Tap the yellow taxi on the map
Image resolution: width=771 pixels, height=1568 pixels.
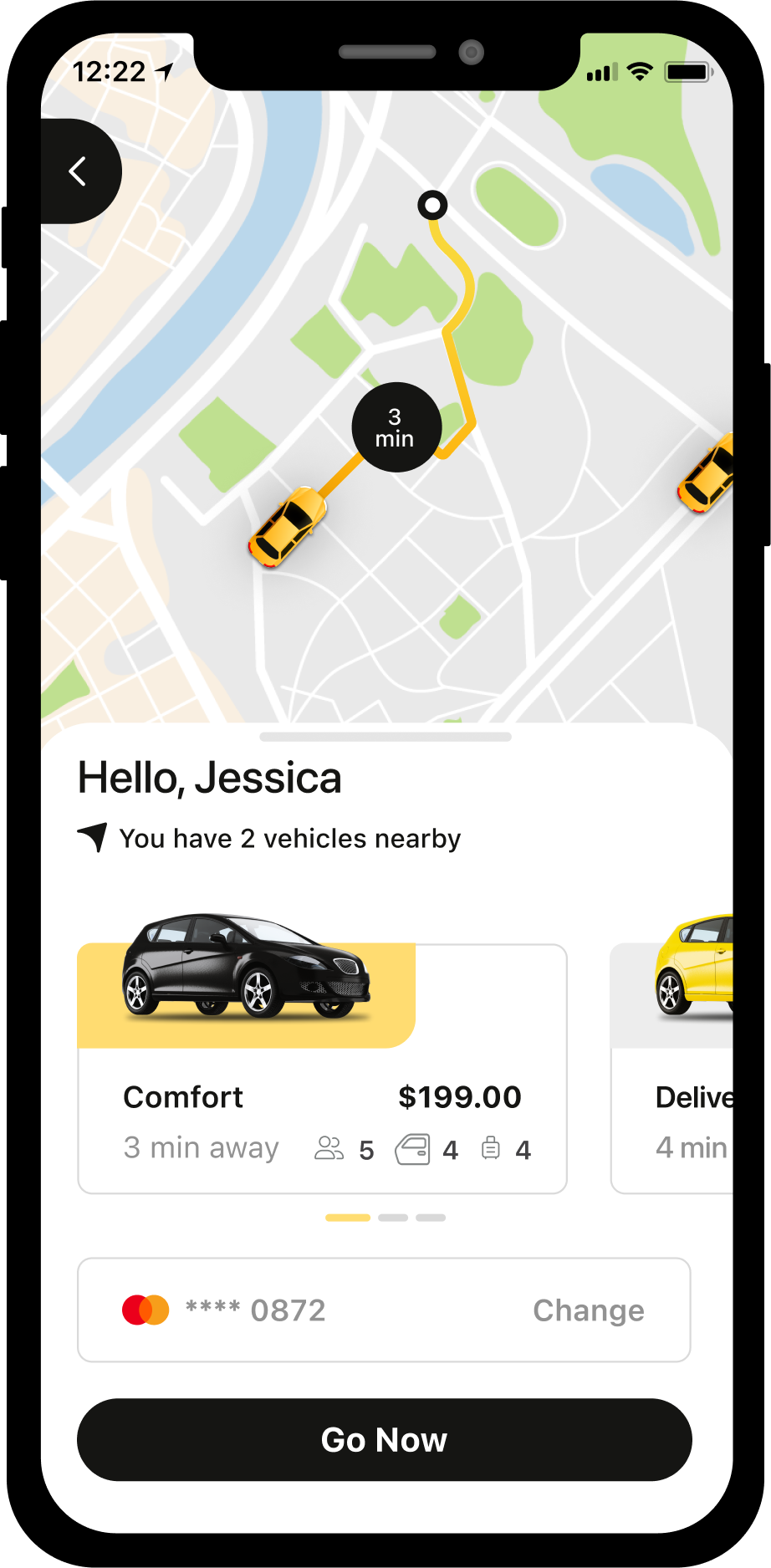click(287, 528)
